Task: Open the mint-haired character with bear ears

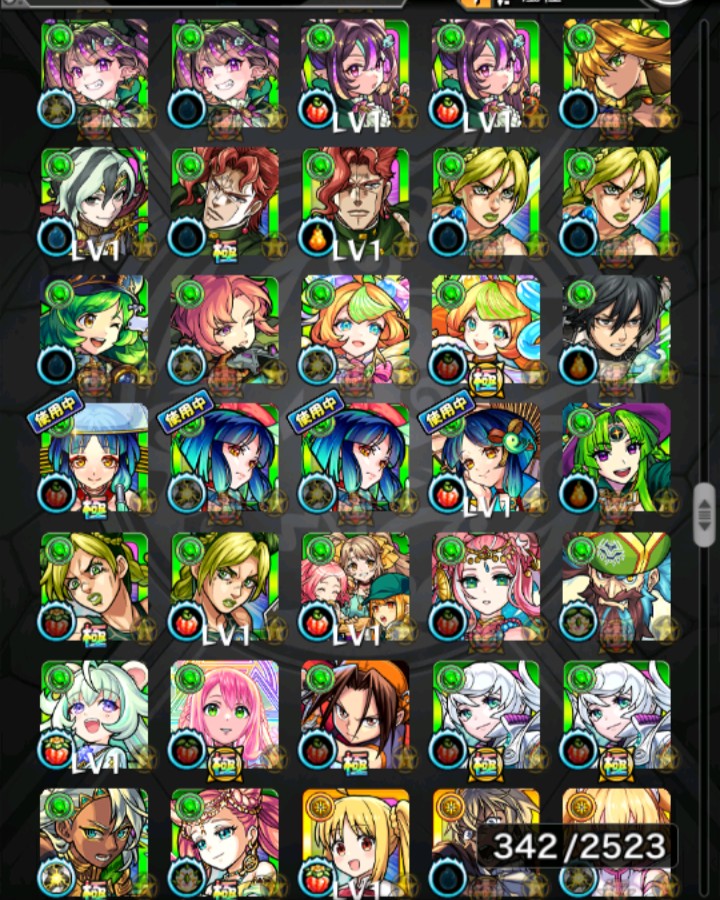Action: (x=94, y=714)
